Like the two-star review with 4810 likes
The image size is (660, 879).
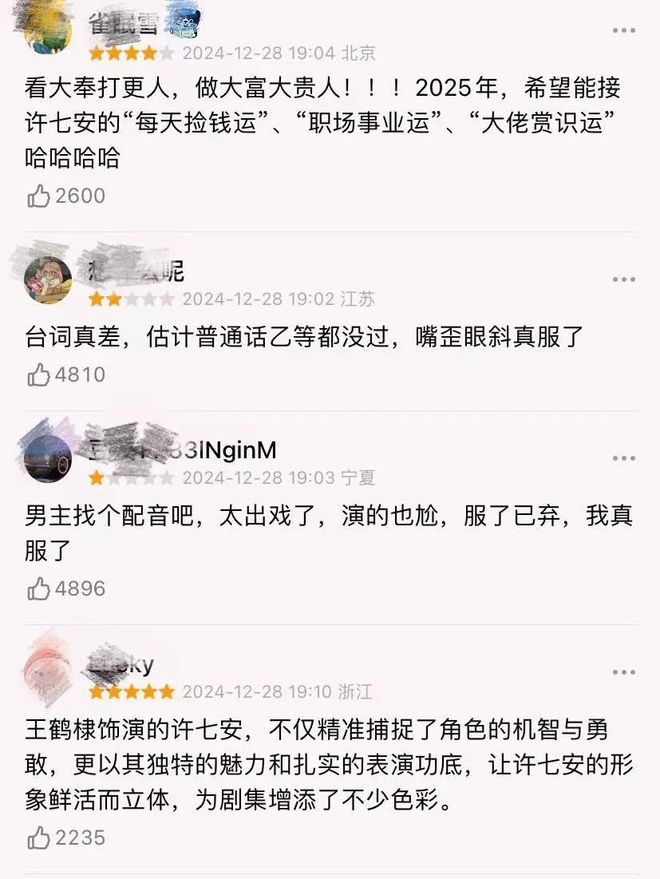tap(39, 375)
